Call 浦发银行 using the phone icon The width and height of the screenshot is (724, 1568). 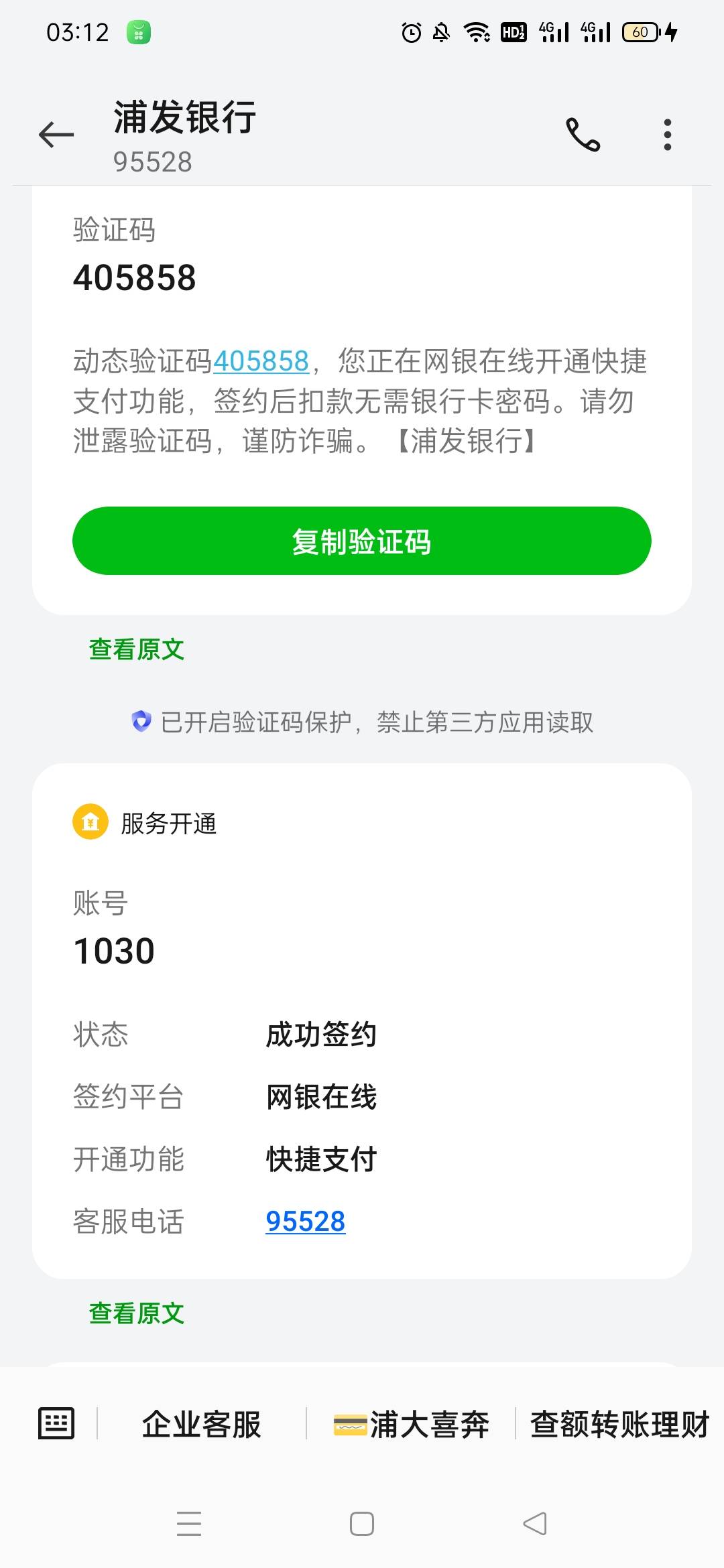click(x=583, y=135)
